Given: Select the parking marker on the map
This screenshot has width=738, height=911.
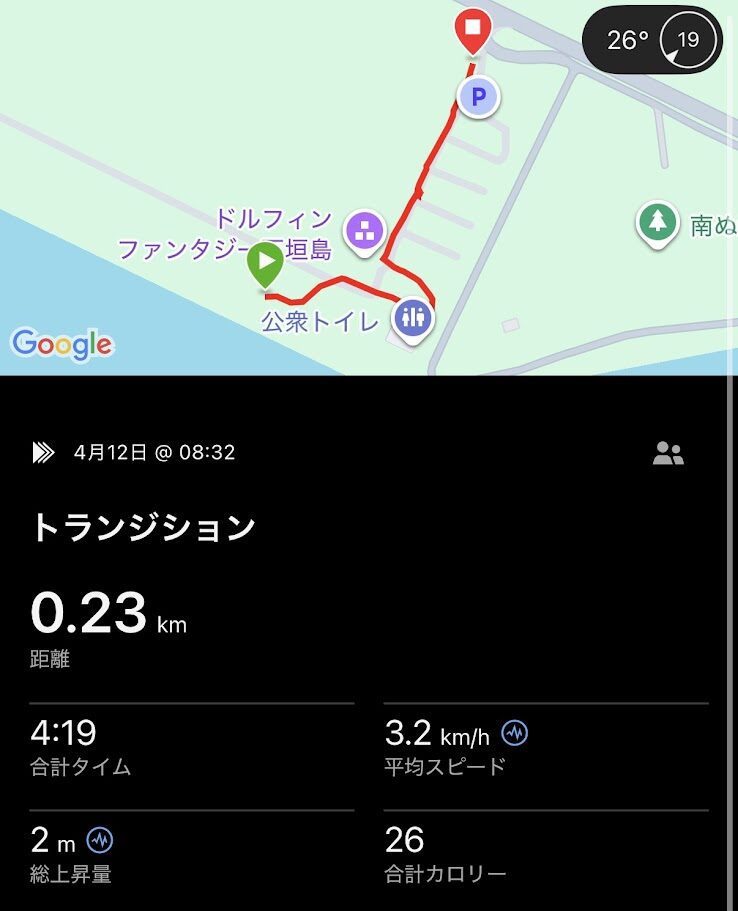Looking at the screenshot, I should click(x=478, y=97).
